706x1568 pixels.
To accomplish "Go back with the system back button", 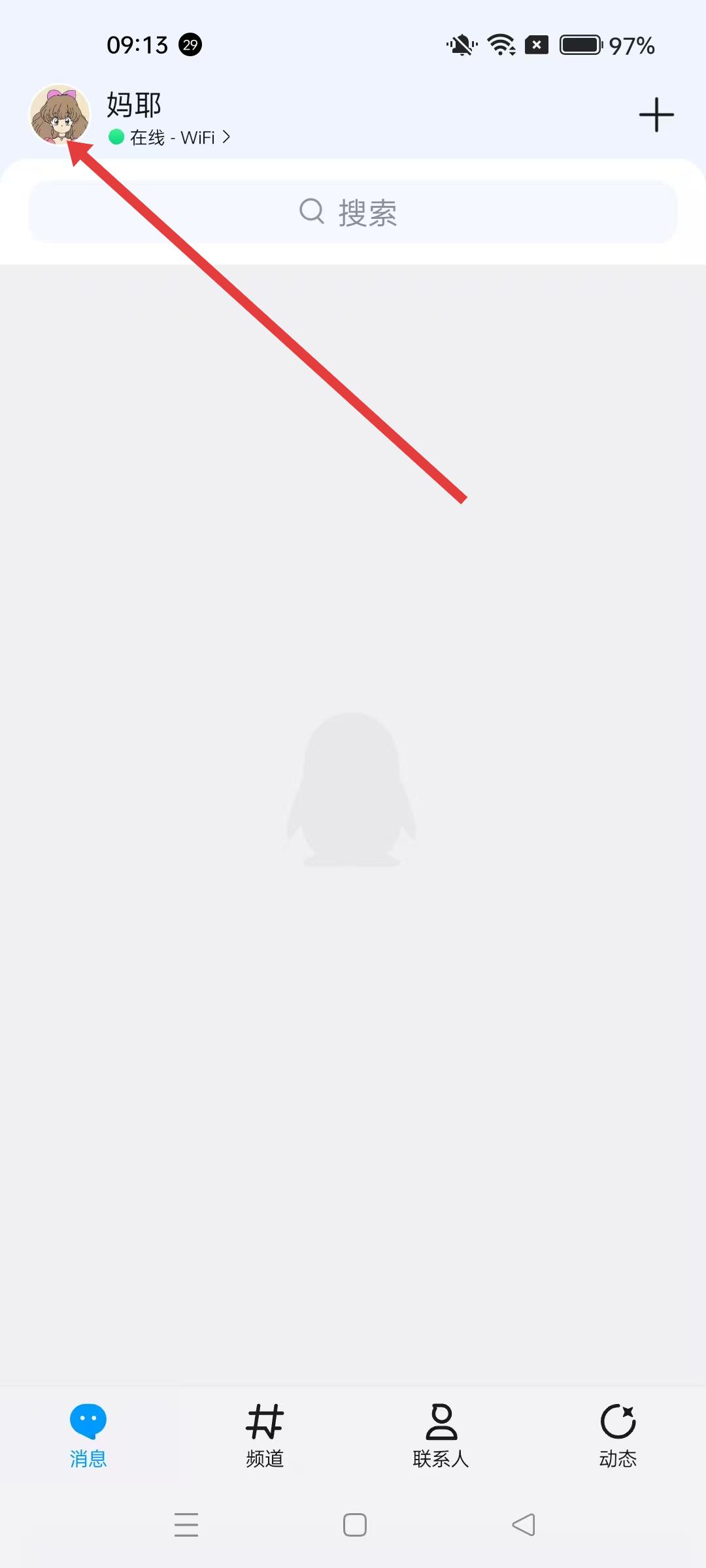I will tap(524, 1525).
